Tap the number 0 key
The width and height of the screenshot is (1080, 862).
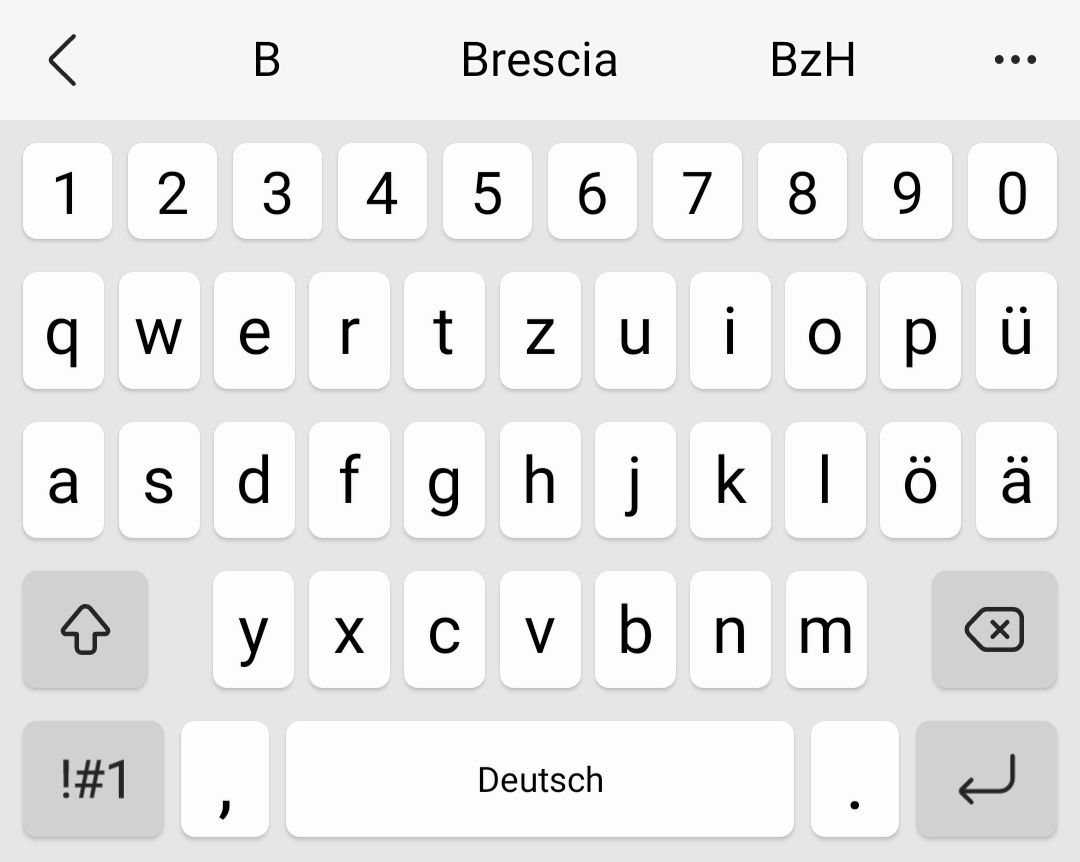(x=1011, y=191)
